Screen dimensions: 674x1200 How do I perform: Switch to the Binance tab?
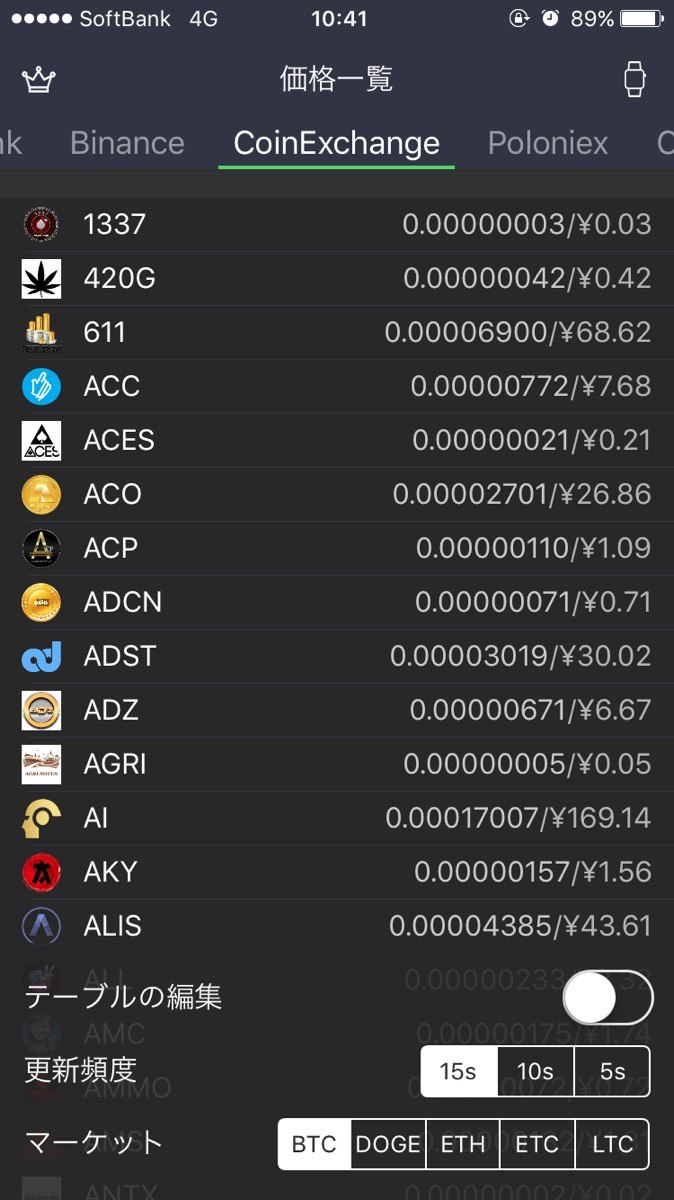point(127,143)
